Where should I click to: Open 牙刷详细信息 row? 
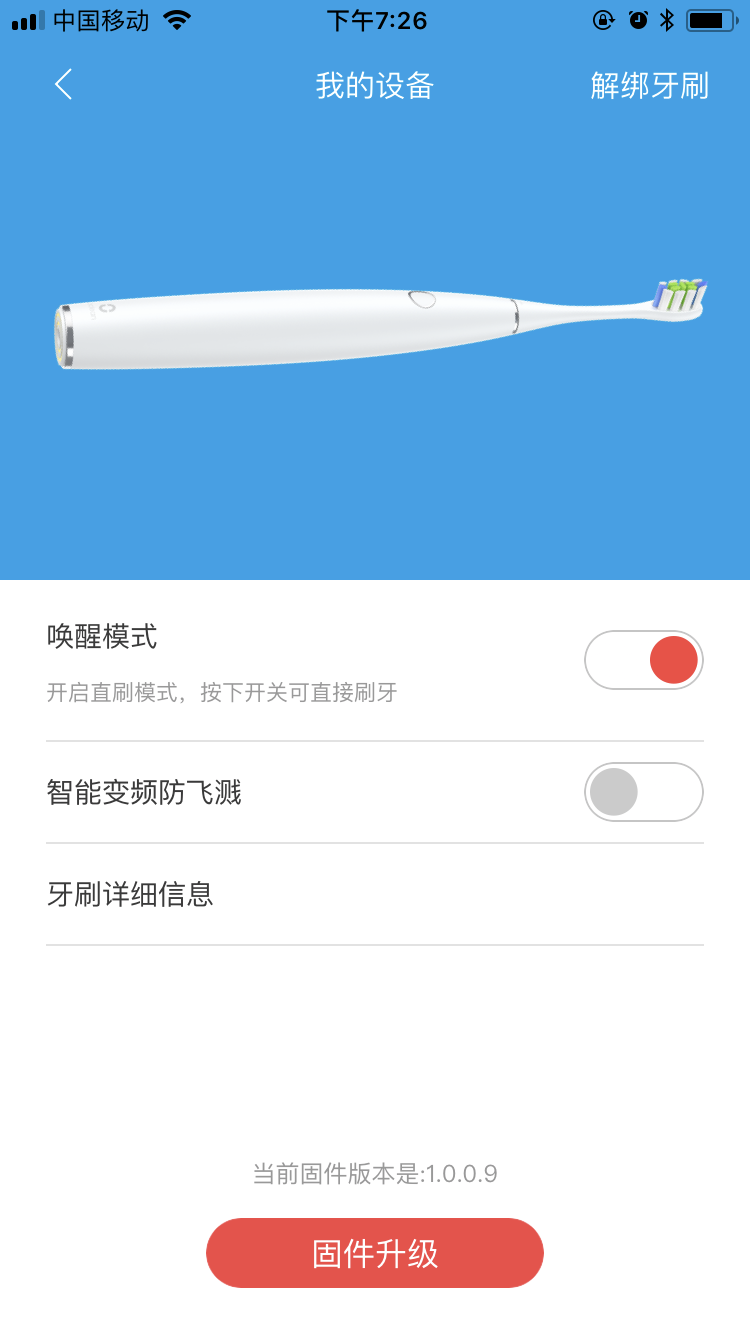375,894
